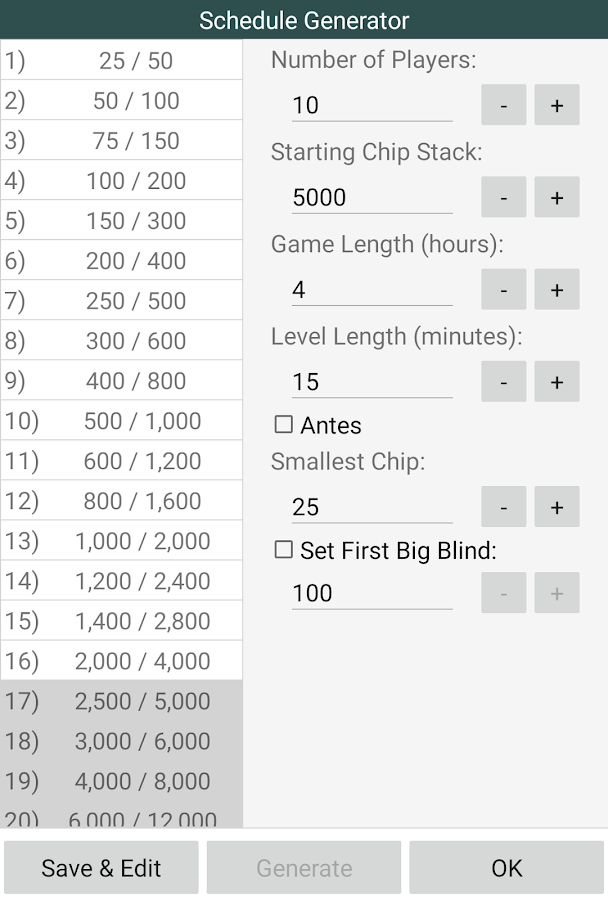608x900 pixels.
Task: Decrease the Starting Chip Stack
Action: pyautogui.click(x=503, y=197)
